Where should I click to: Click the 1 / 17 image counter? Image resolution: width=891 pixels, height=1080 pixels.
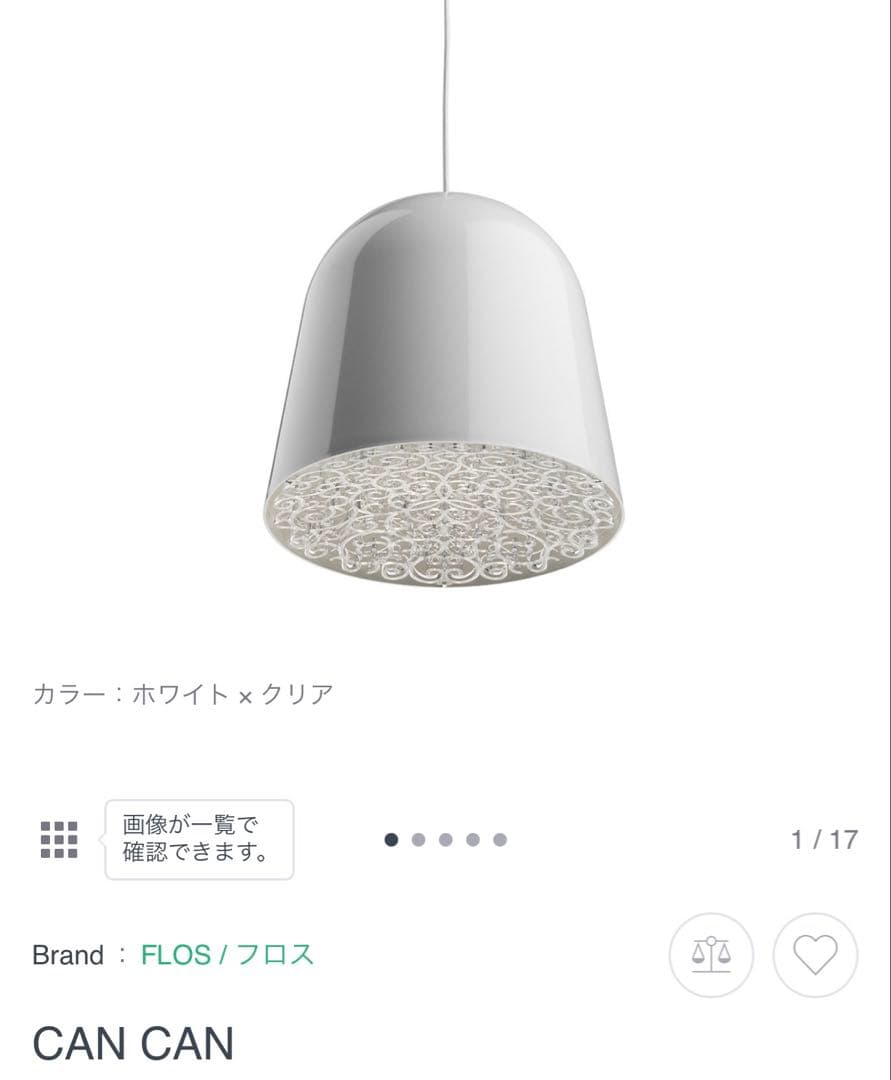(x=825, y=840)
